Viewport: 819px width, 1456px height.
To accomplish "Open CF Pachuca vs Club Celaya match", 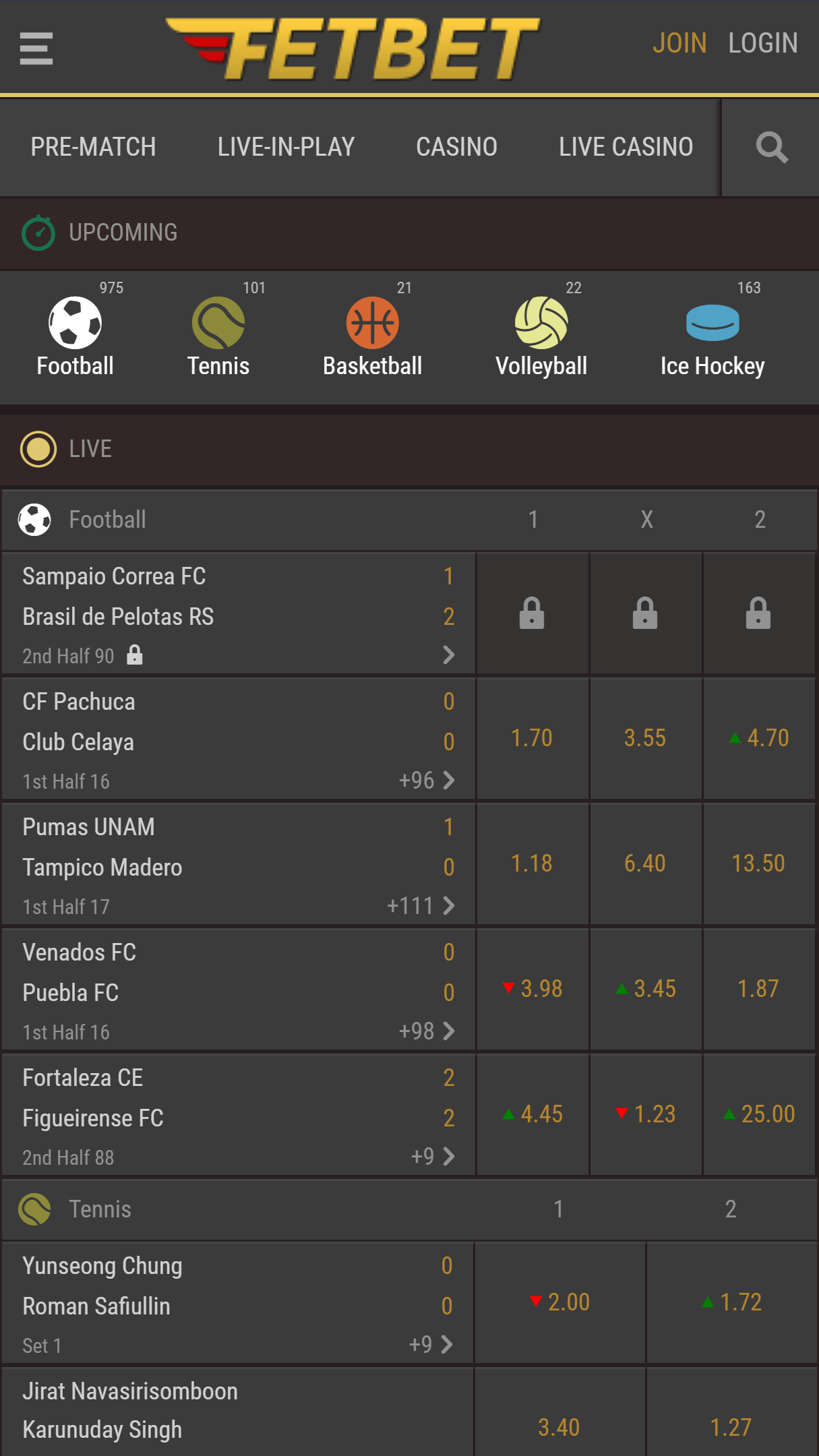I will point(239,739).
